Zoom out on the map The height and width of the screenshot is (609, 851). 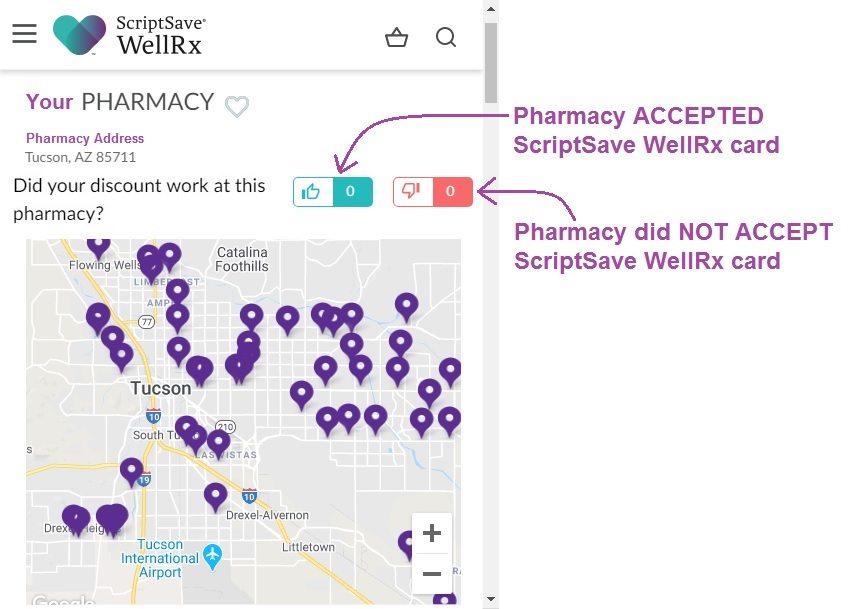432,574
